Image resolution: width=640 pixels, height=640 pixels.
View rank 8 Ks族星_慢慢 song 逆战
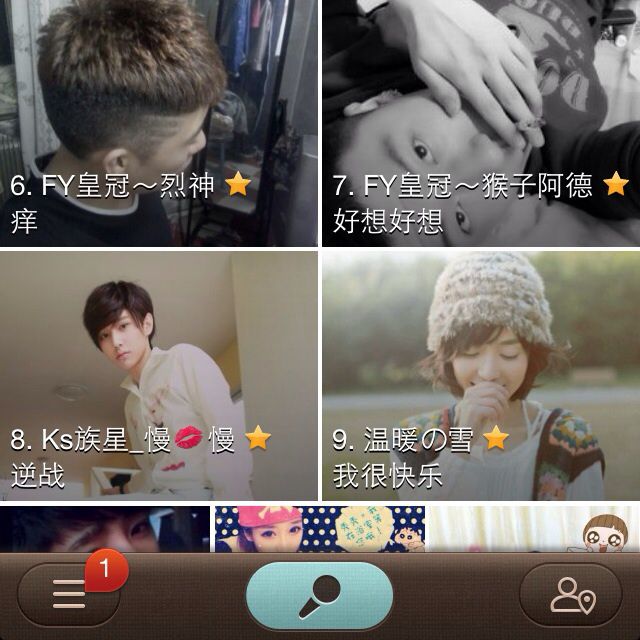(159, 376)
